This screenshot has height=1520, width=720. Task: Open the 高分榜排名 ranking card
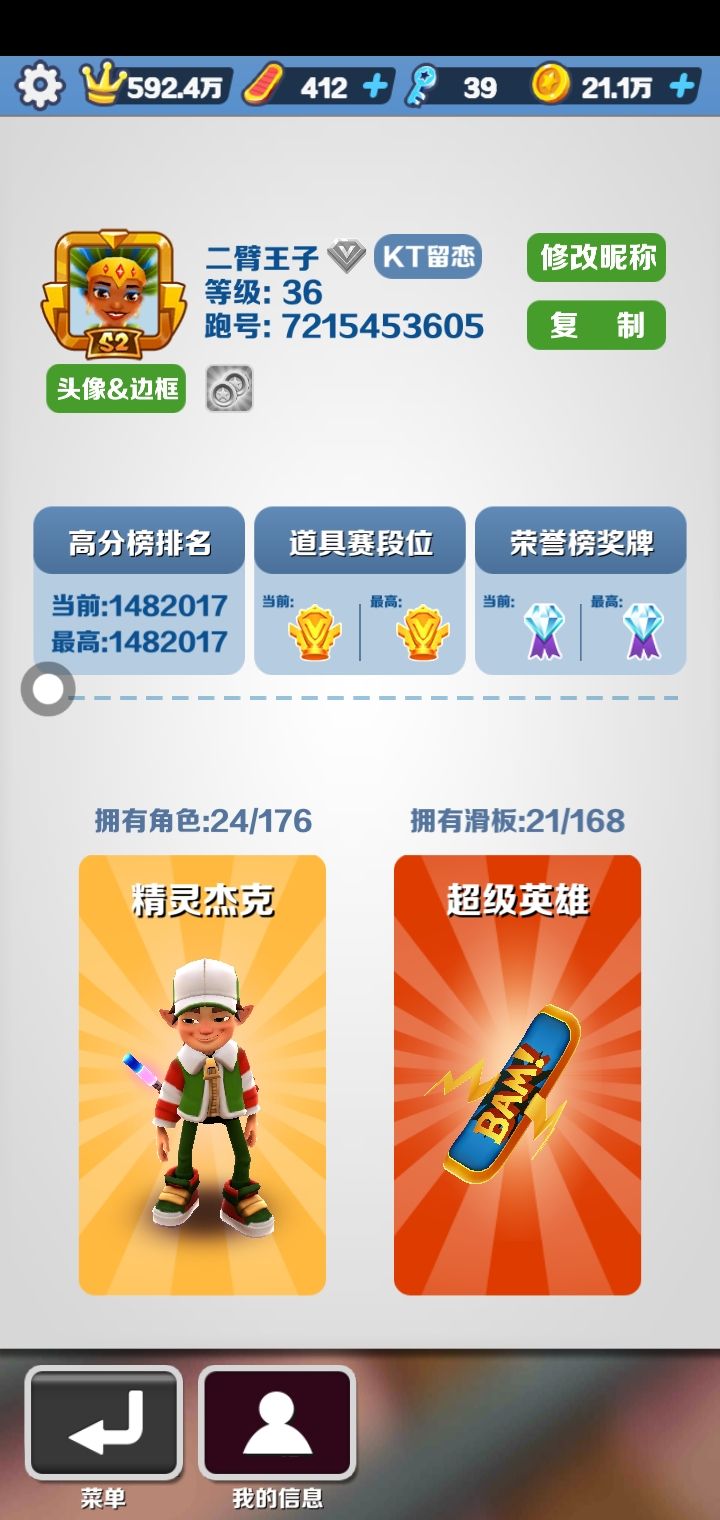pyautogui.click(x=139, y=590)
